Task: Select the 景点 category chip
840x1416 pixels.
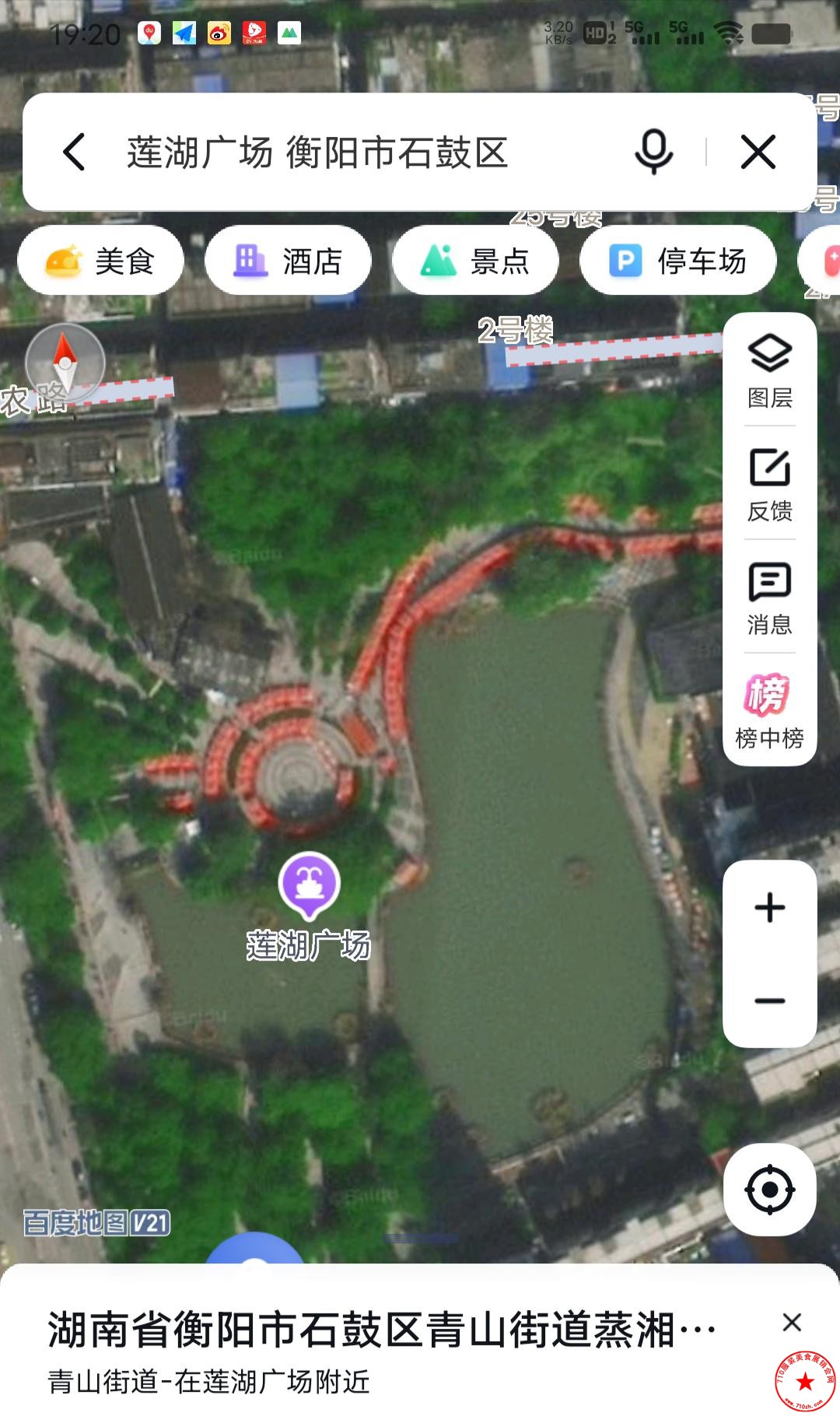Action: coord(475,261)
